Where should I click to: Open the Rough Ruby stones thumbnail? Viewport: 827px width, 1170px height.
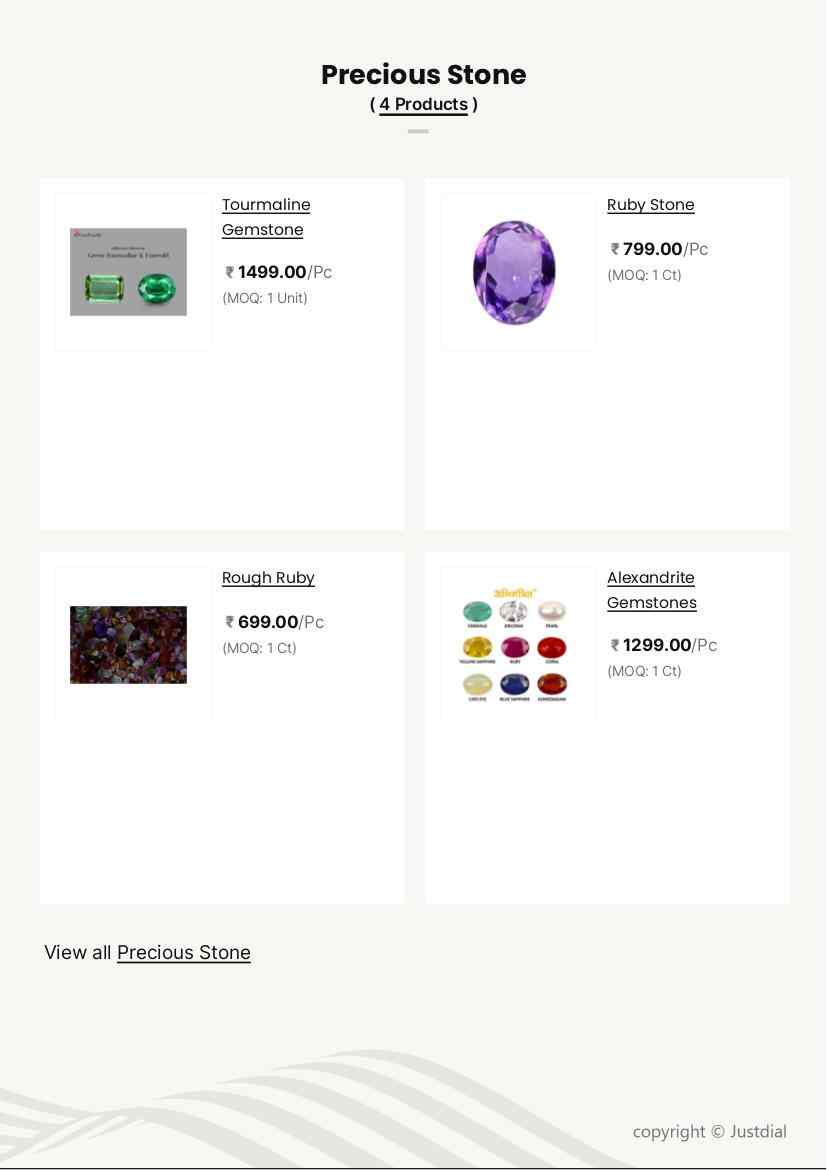point(128,645)
